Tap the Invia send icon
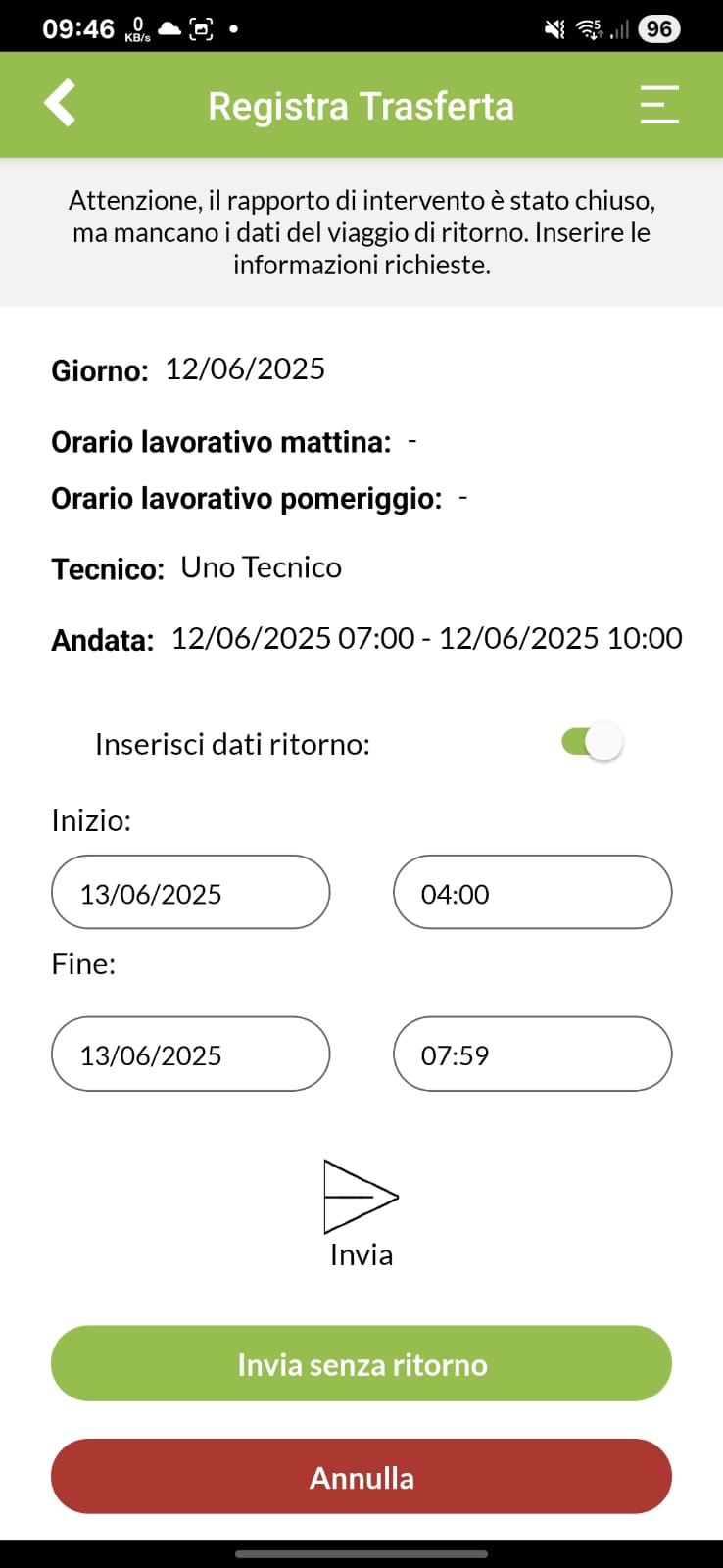Viewport: 723px width, 1568px height. [x=361, y=1198]
